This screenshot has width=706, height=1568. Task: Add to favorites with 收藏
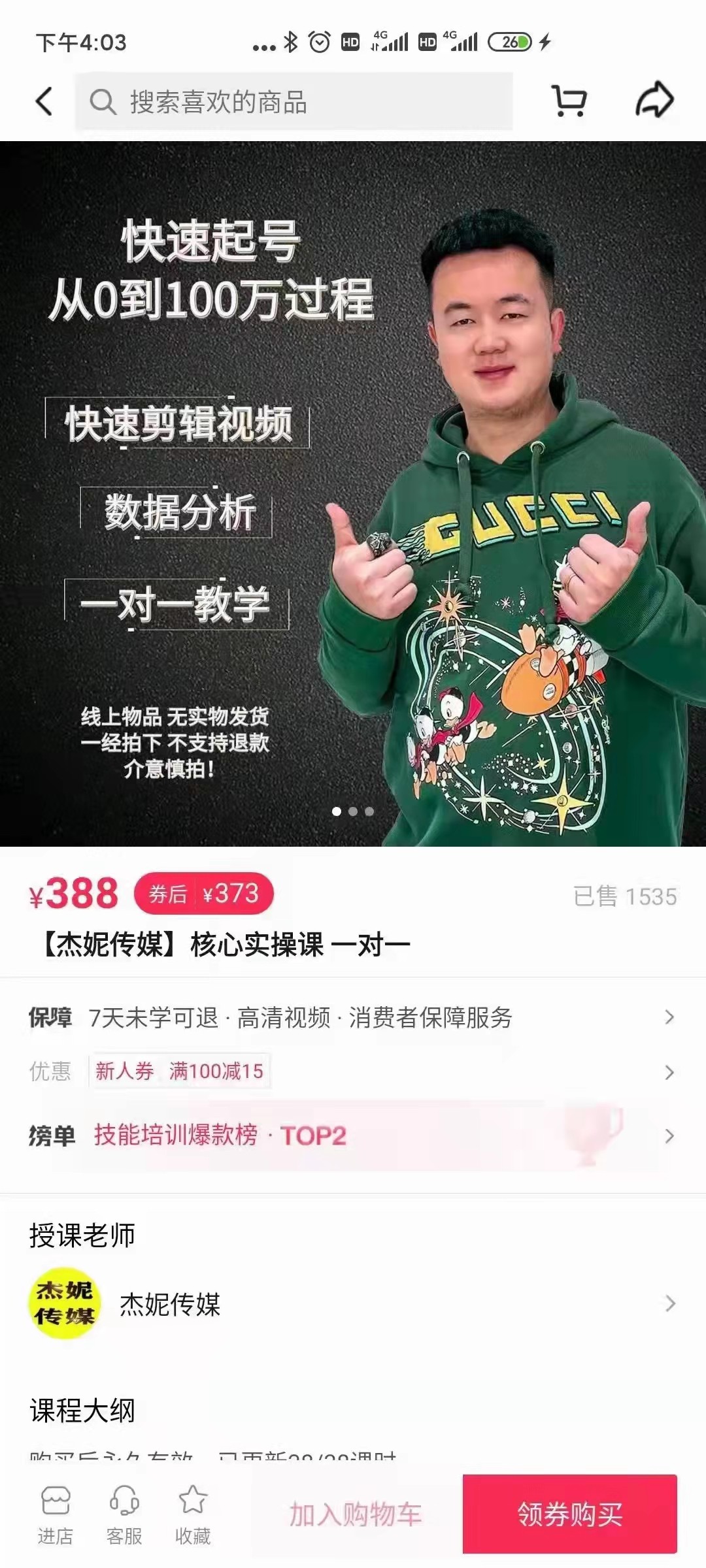(193, 1516)
